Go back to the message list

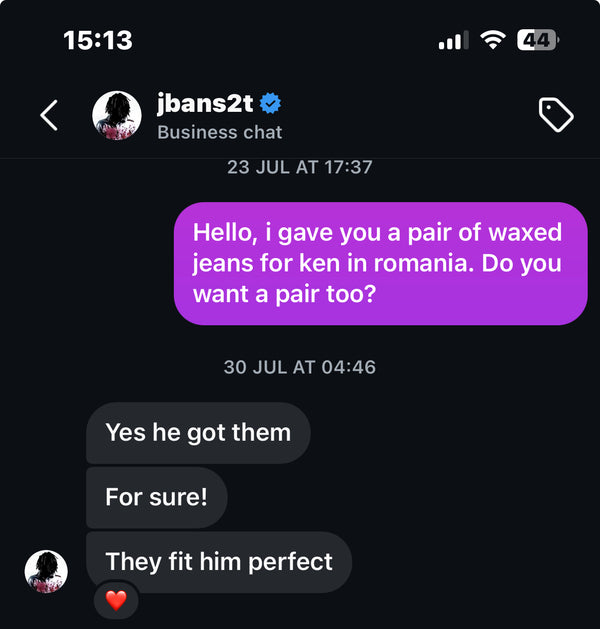pyautogui.click(x=49, y=115)
